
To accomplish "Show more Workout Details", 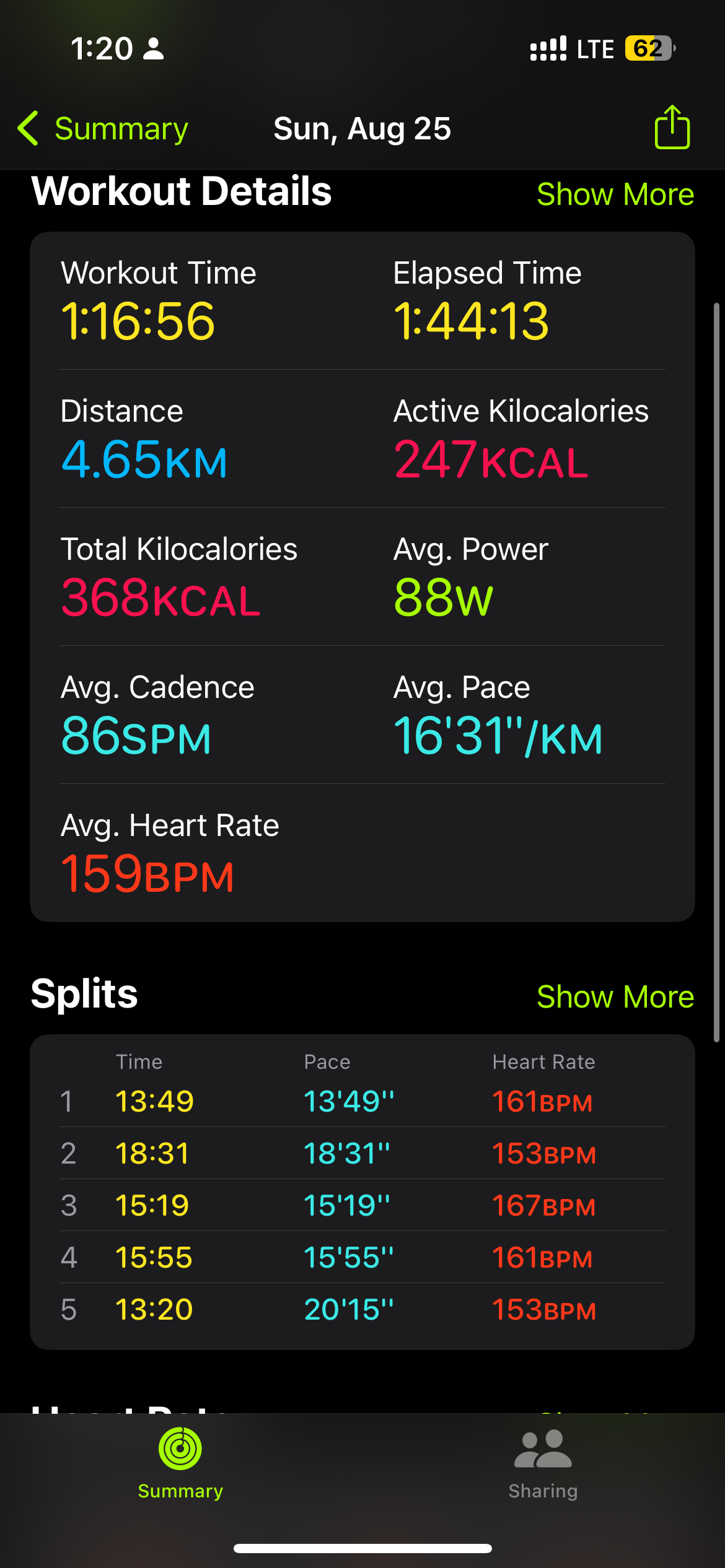I will pos(615,194).
